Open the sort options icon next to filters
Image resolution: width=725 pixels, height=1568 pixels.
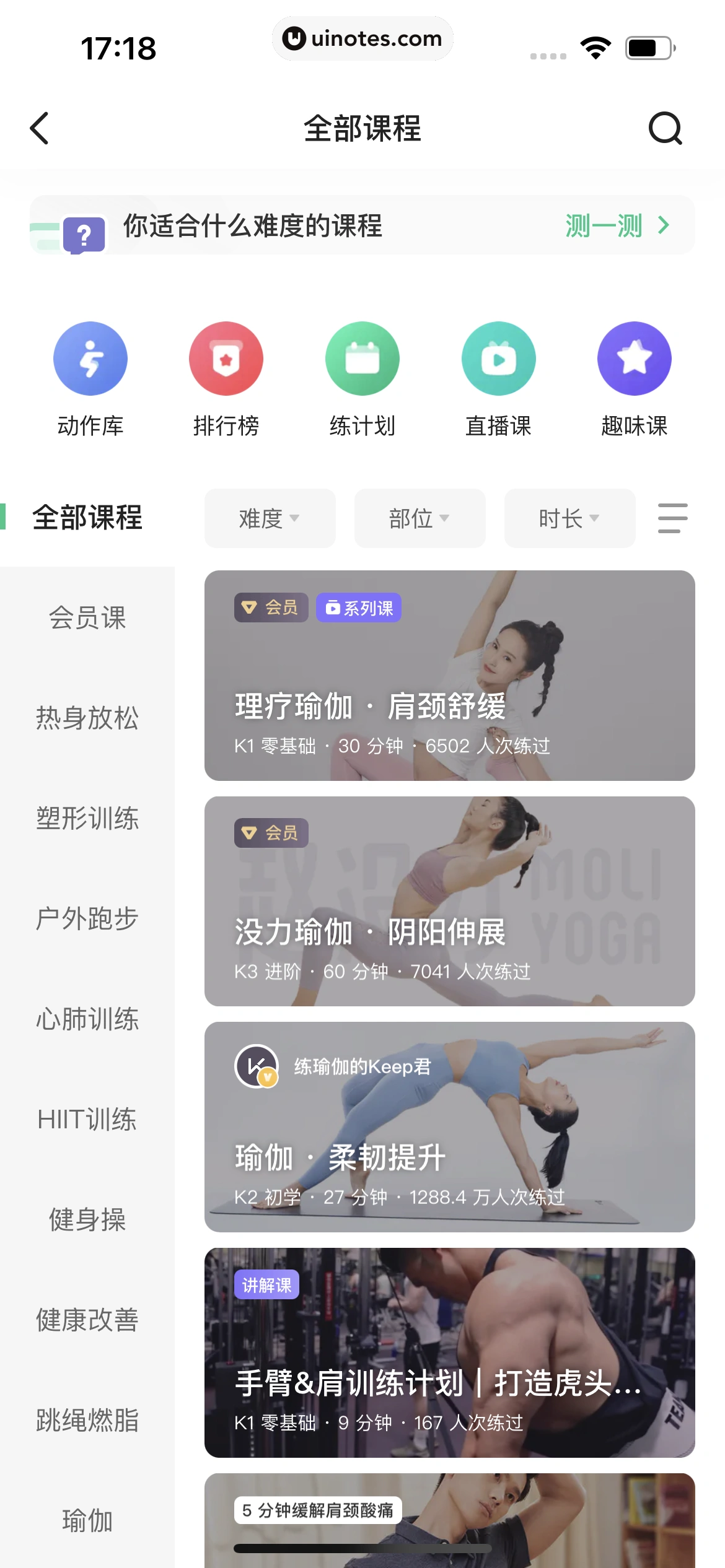pos(672,518)
